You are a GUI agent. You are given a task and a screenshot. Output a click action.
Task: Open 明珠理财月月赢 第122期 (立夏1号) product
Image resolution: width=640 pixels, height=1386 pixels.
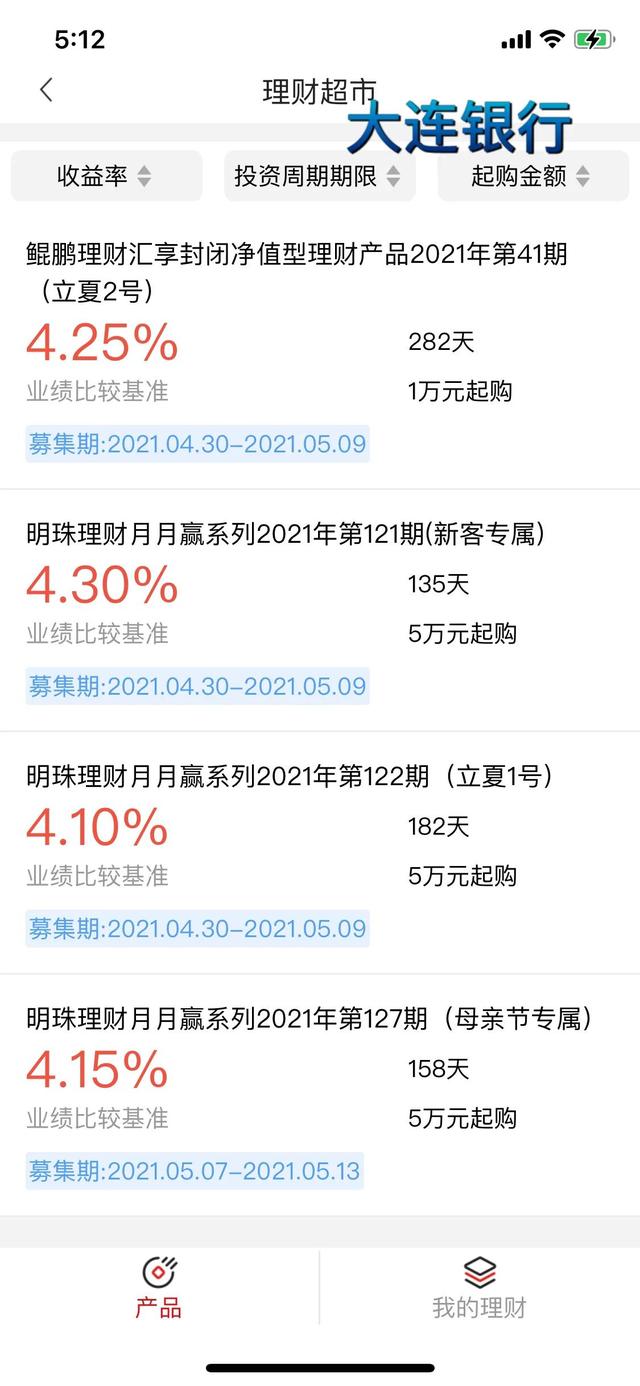(x=320, y=853)
